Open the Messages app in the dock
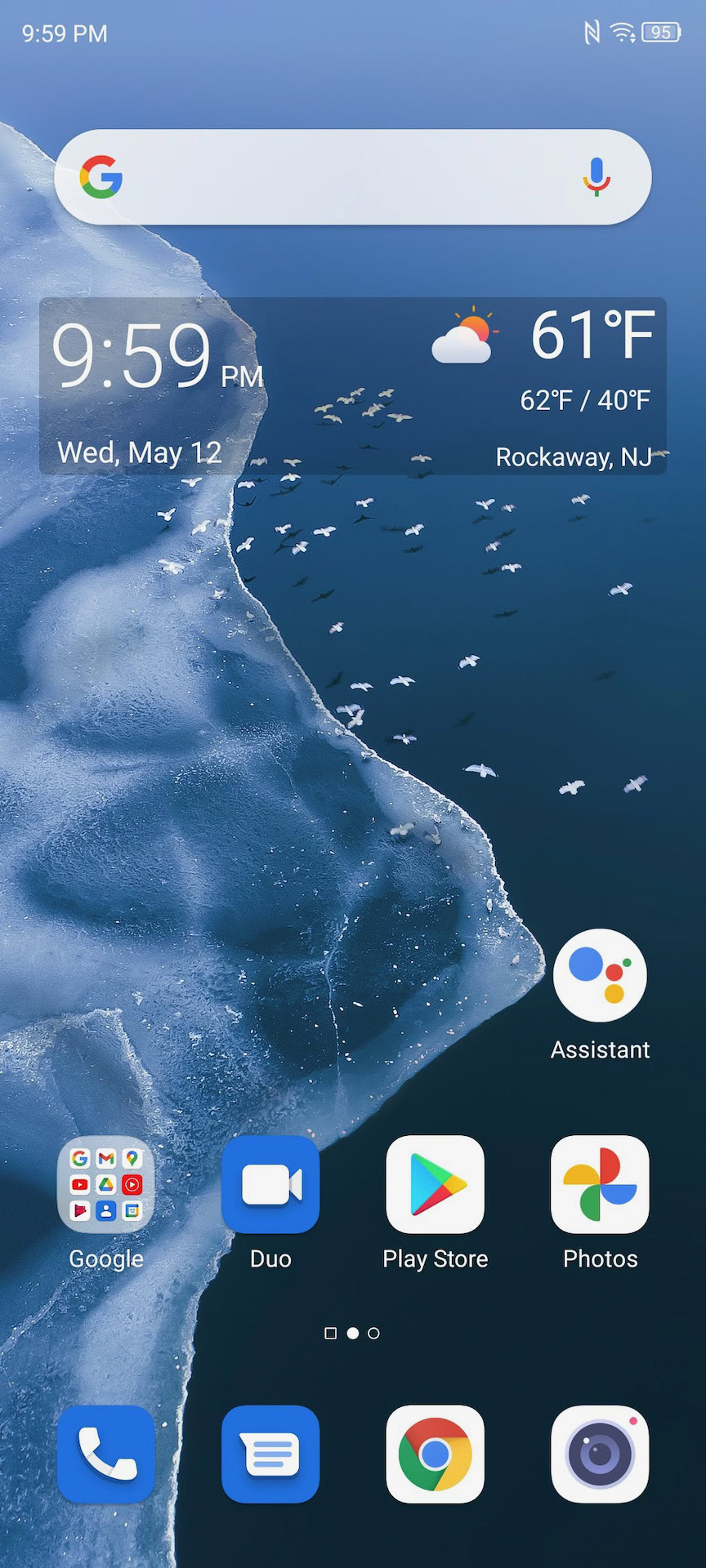The width and height of the screenshot is (706, 1568). point(270,1454)
